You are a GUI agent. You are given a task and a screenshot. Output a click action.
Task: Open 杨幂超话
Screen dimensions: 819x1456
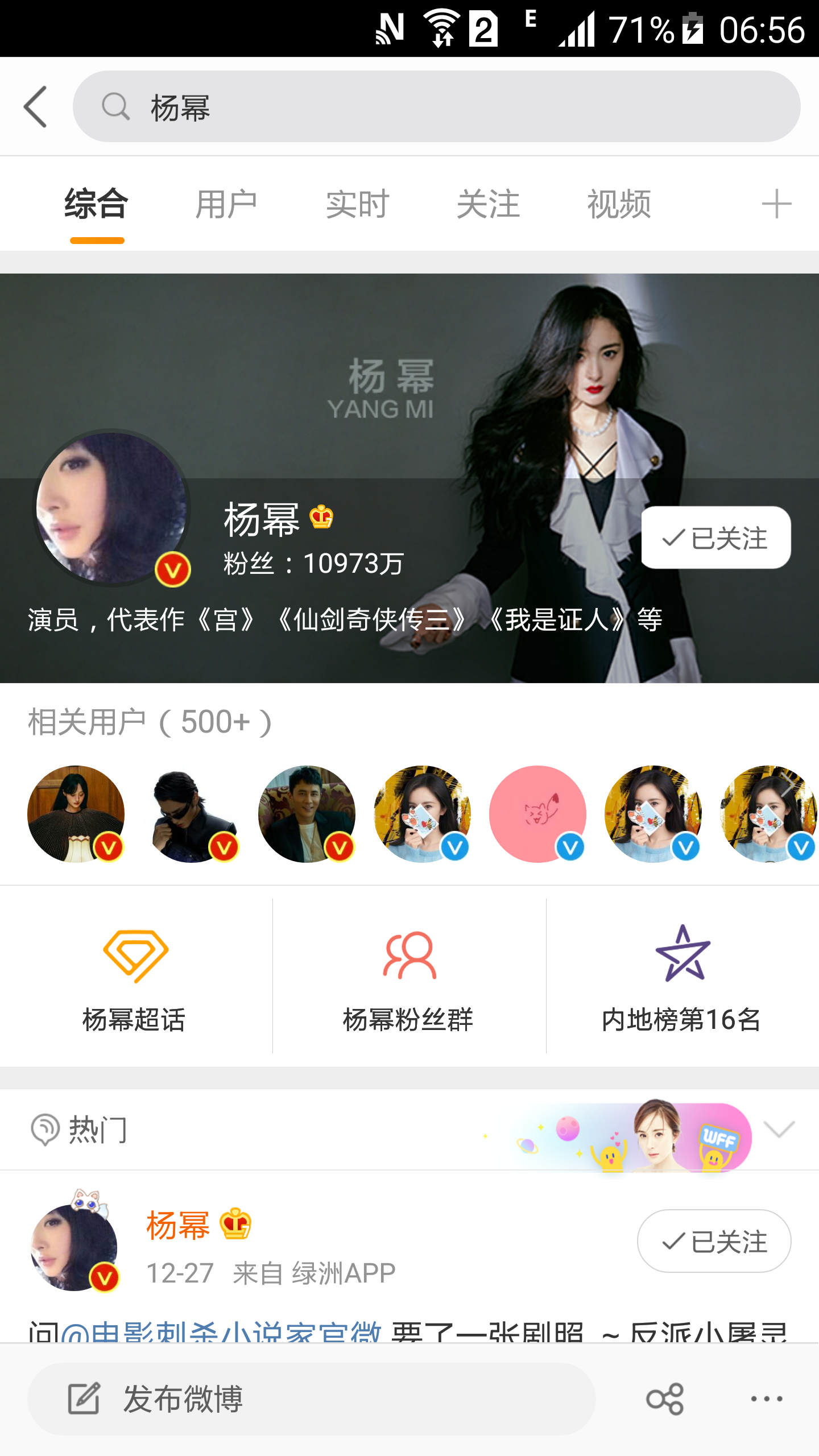coord(135,978)
